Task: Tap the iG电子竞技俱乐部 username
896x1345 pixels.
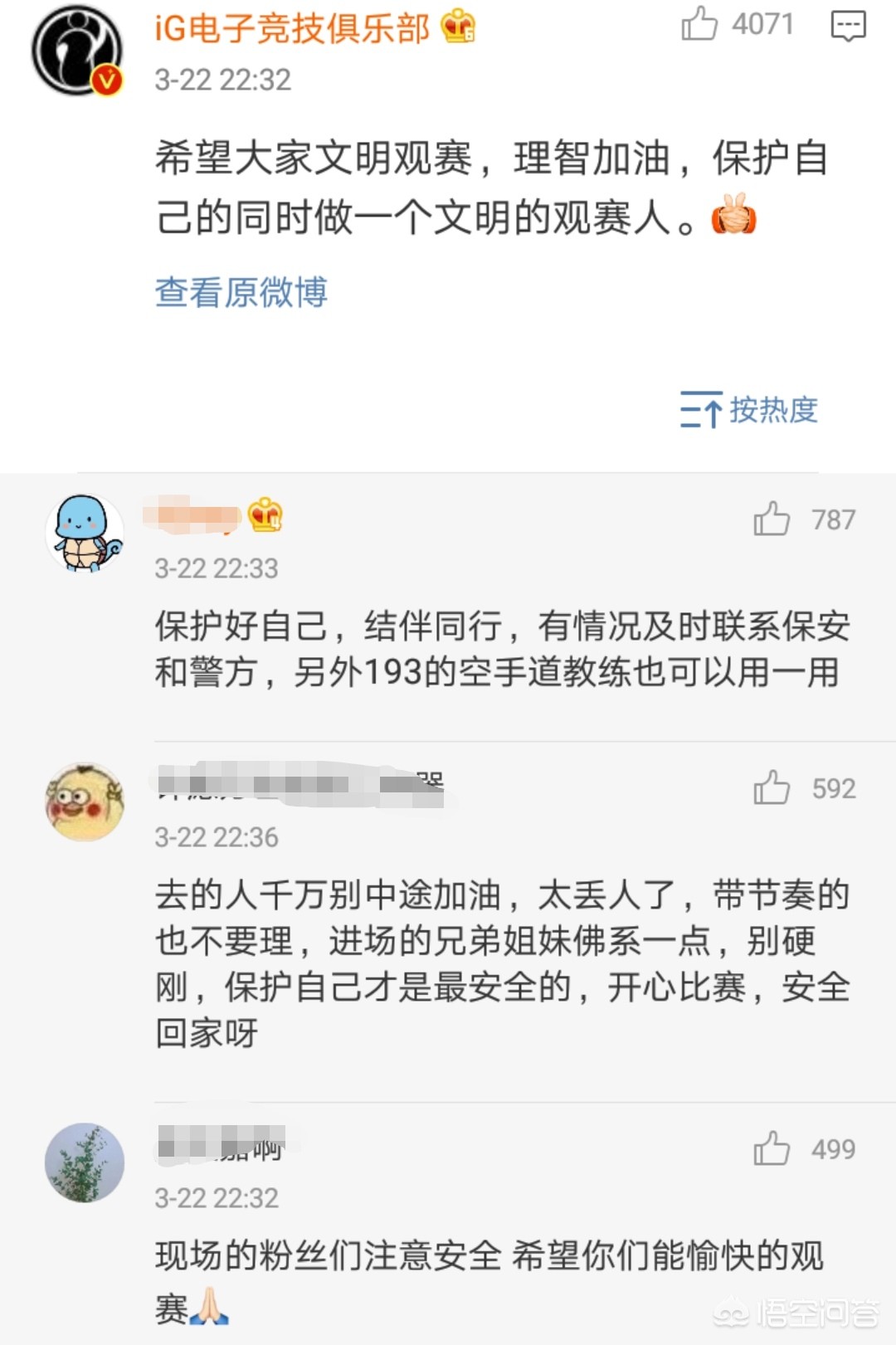Action: (292, 28)
